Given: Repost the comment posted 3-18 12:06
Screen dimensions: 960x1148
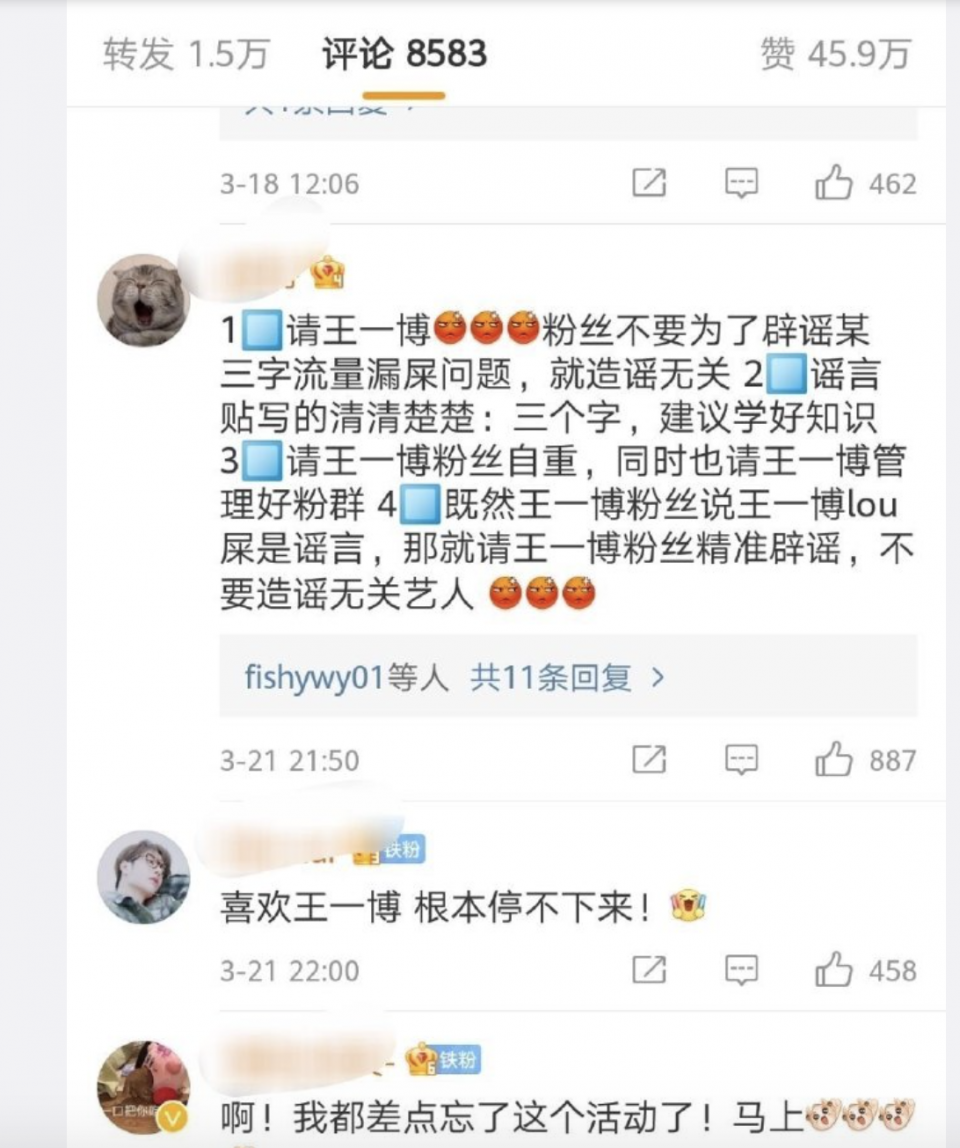Looking at the screenshot, I should click(649, 183).
